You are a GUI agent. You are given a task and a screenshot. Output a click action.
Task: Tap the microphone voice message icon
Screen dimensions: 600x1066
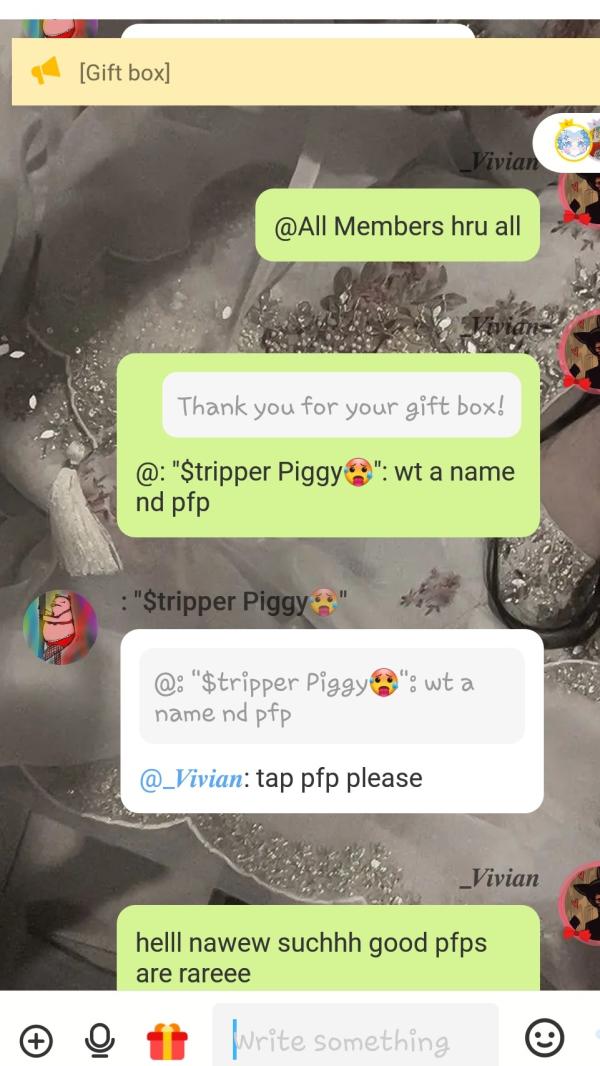[x=98, y=1041]
